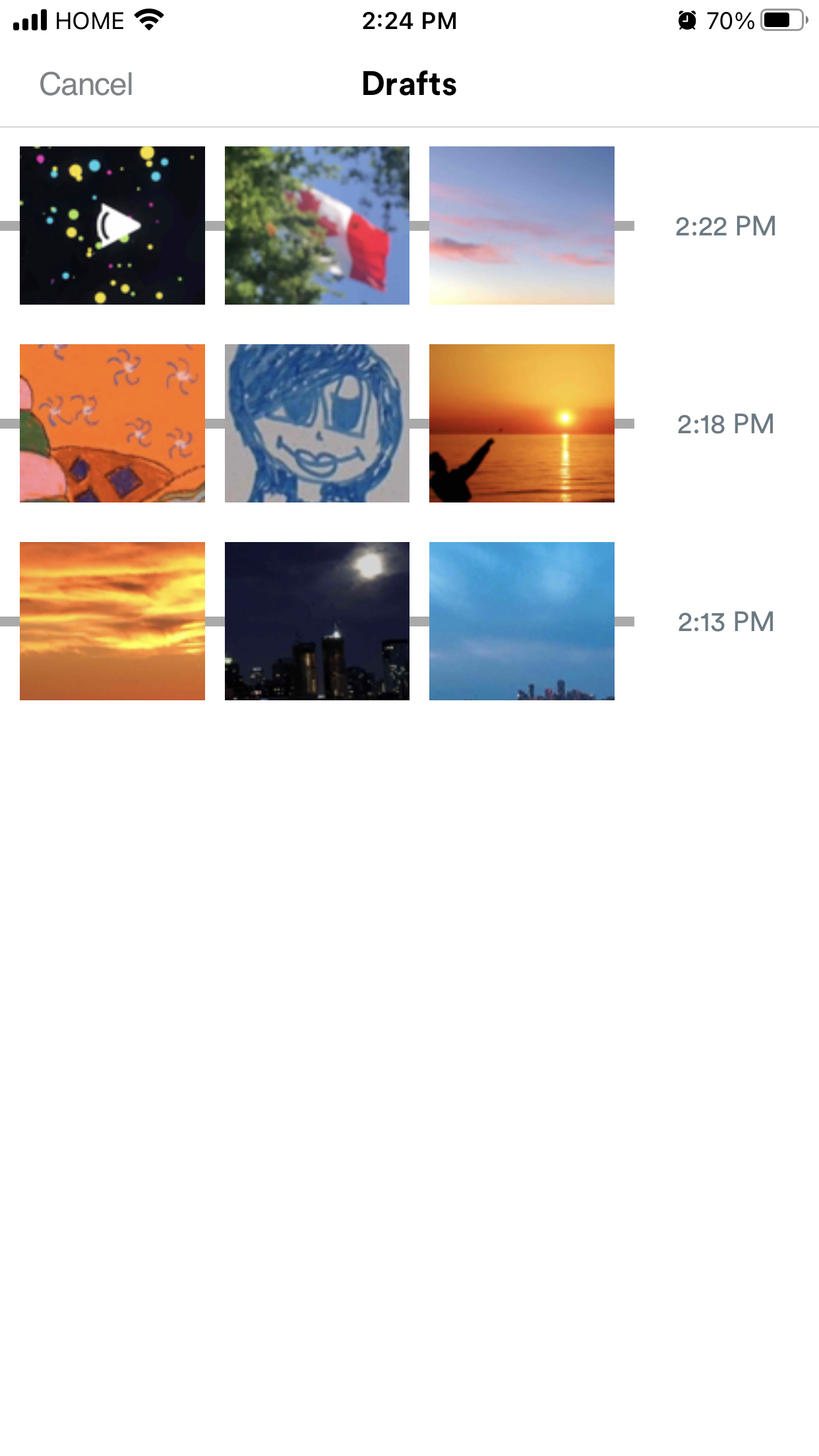Tap the cellular signal strength indicator

pos(30,20)
